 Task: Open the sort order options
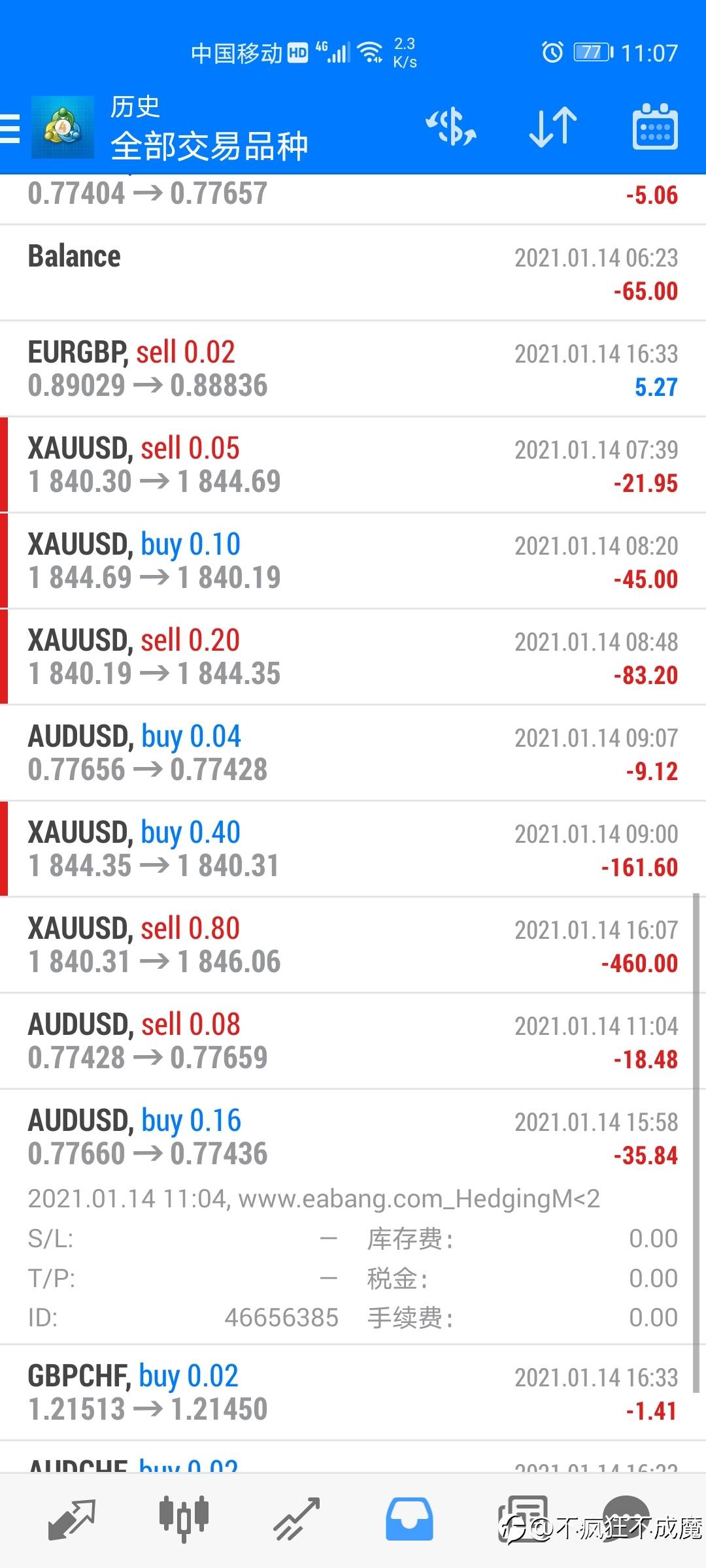[553, 127]
